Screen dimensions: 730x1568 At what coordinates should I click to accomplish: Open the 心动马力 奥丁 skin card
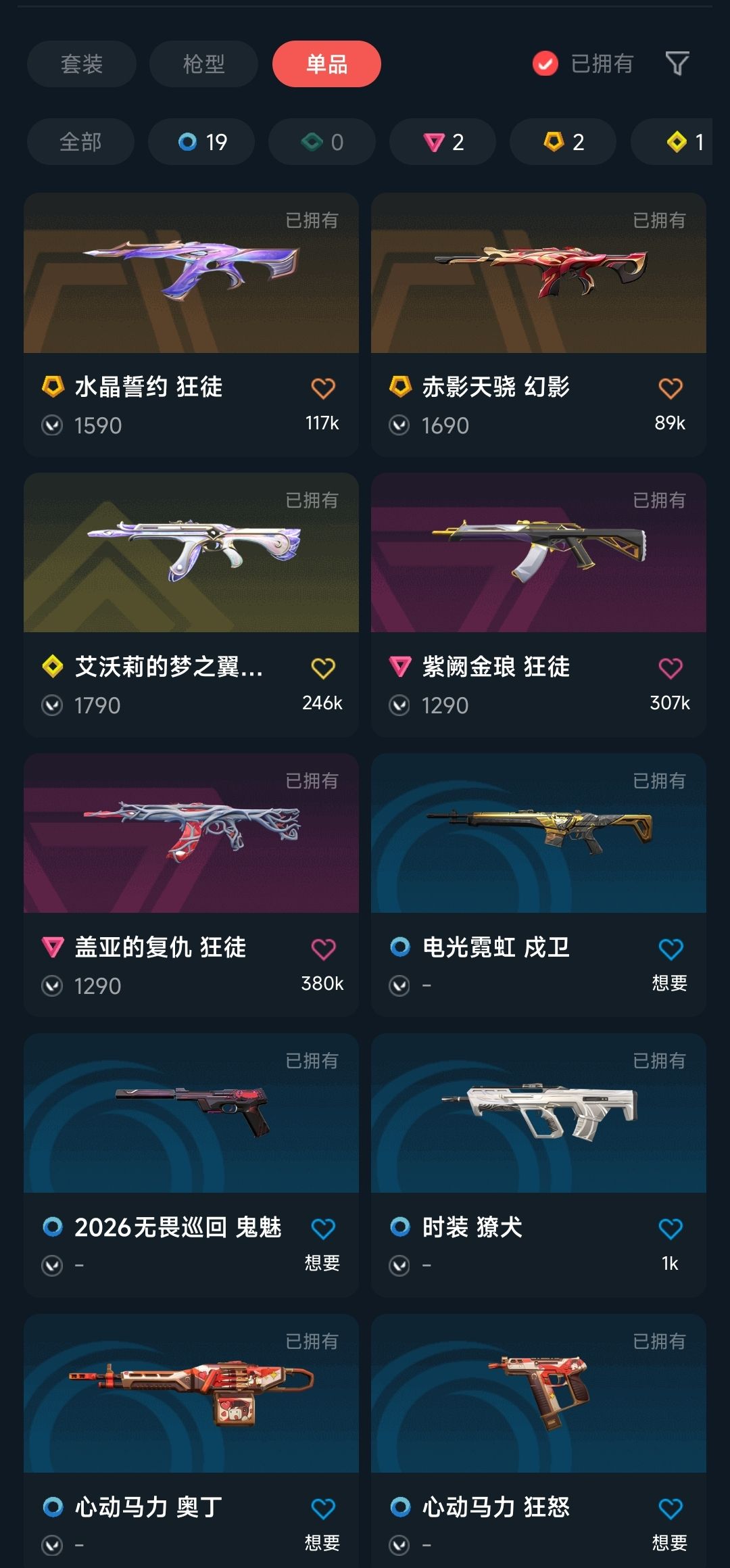(x=191, y=1441)
